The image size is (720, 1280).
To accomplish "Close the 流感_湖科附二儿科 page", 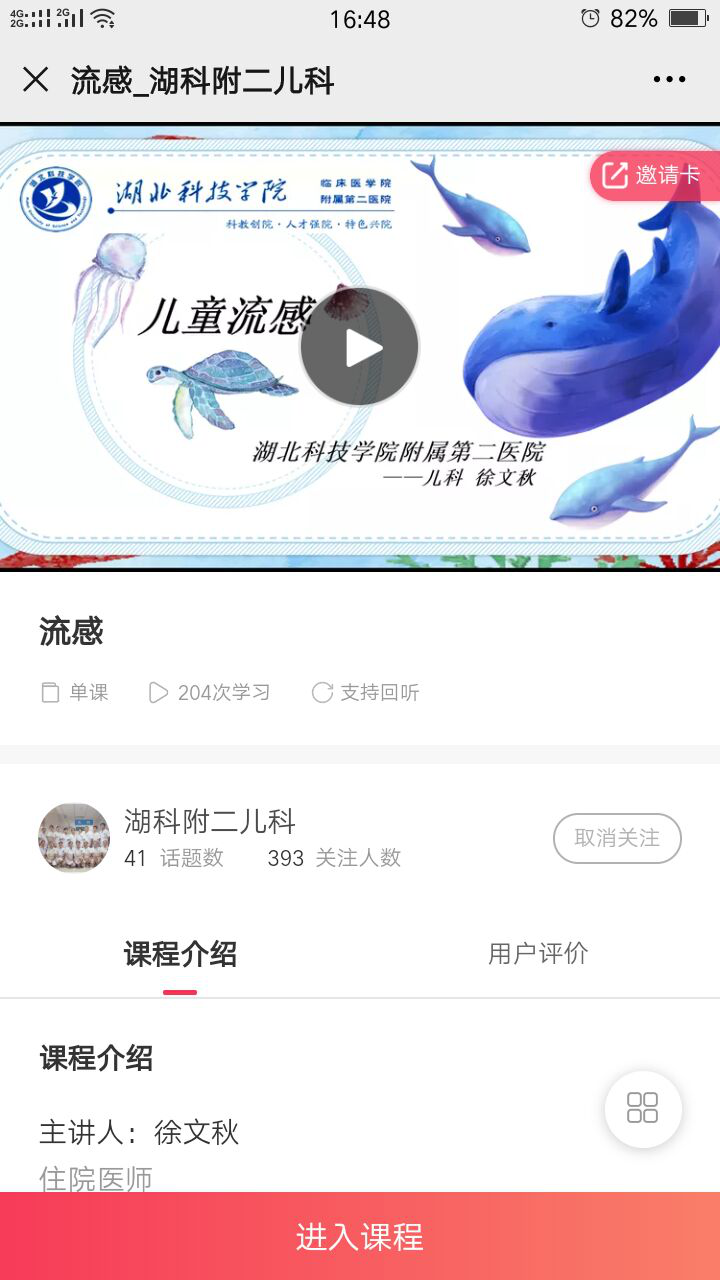I will click(x=36, y=80).
